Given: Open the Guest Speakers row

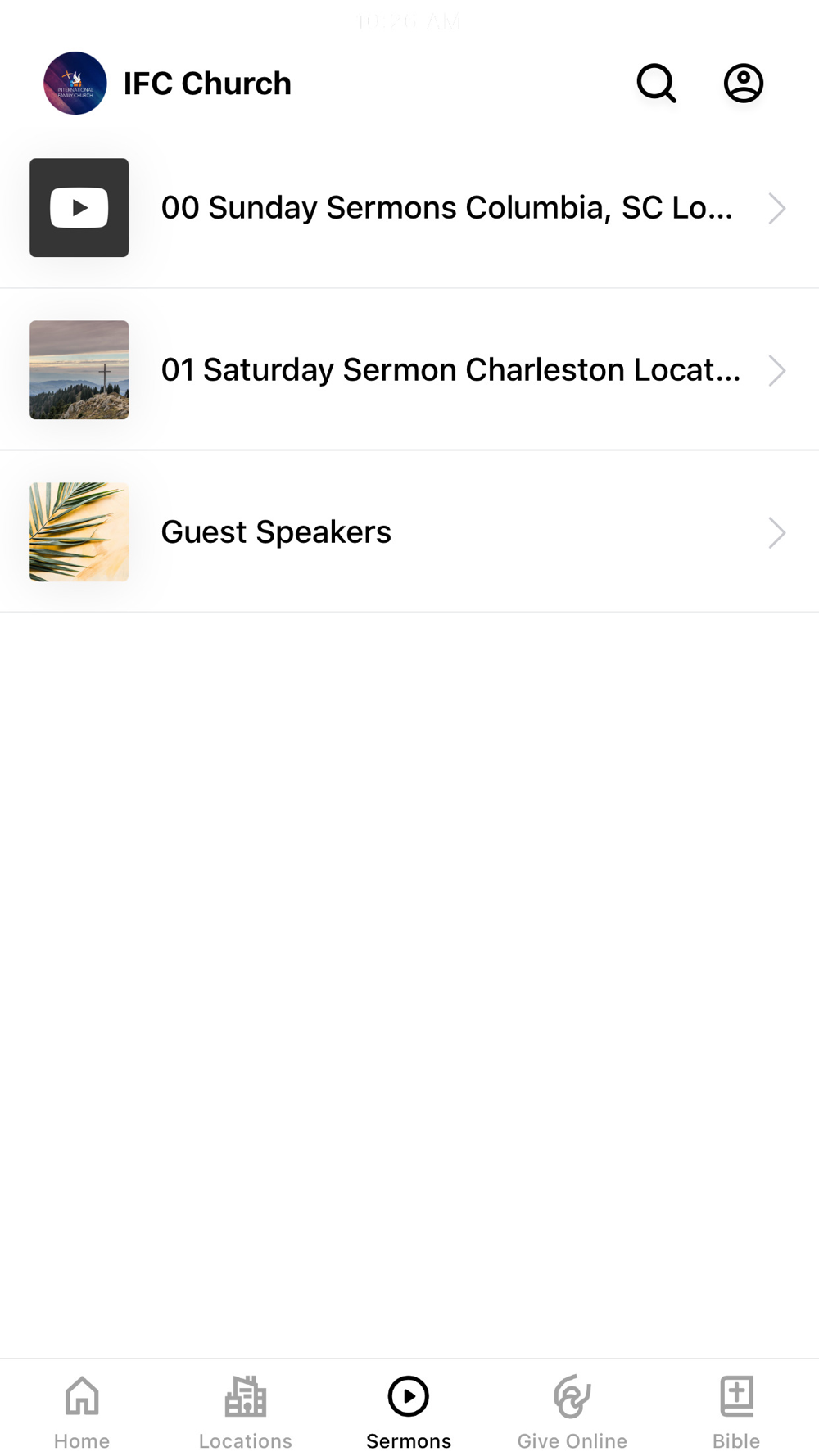Looking at the screenshot, I should tap(409, 532).
